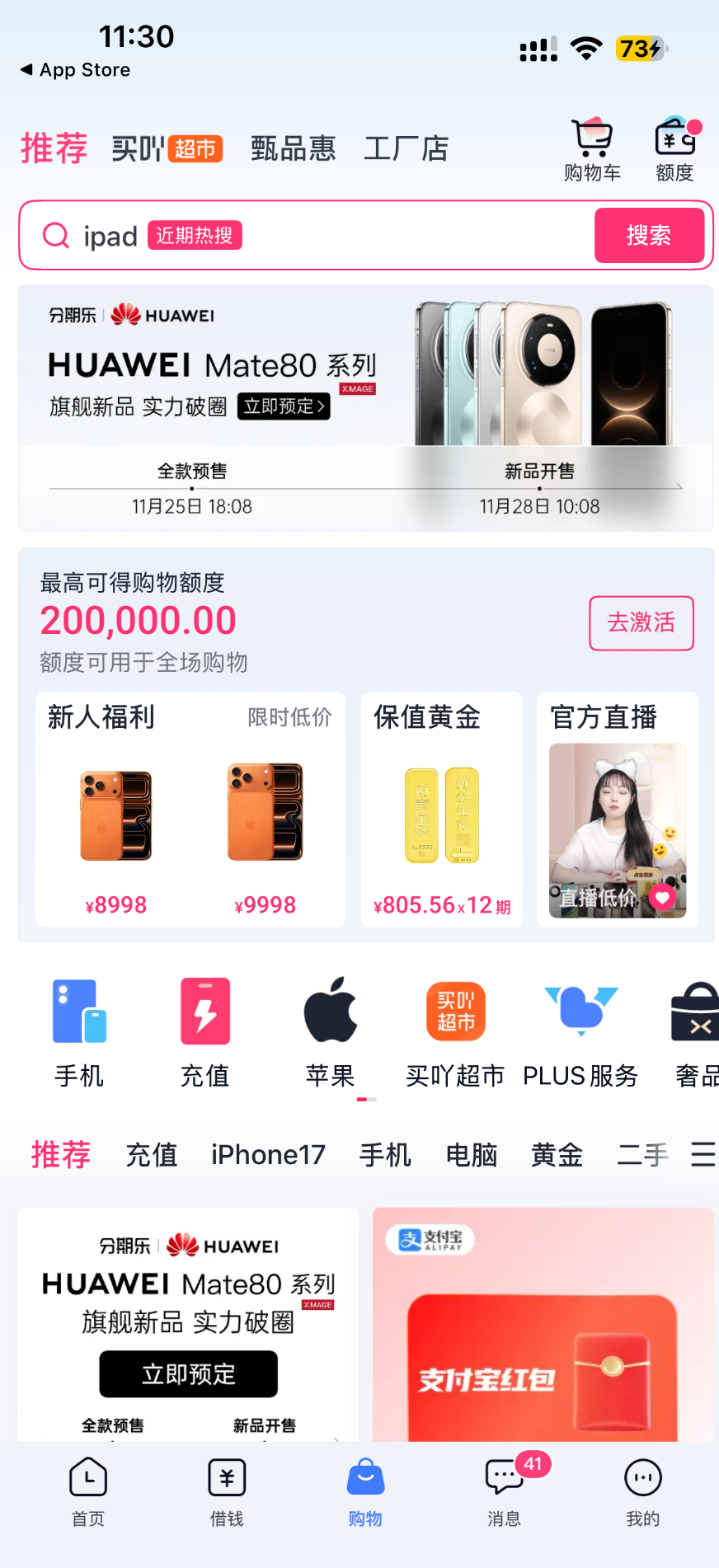
Task: Tap 立即预定 on the top Huawei Mate80 banner
Action: click(284, 406)
